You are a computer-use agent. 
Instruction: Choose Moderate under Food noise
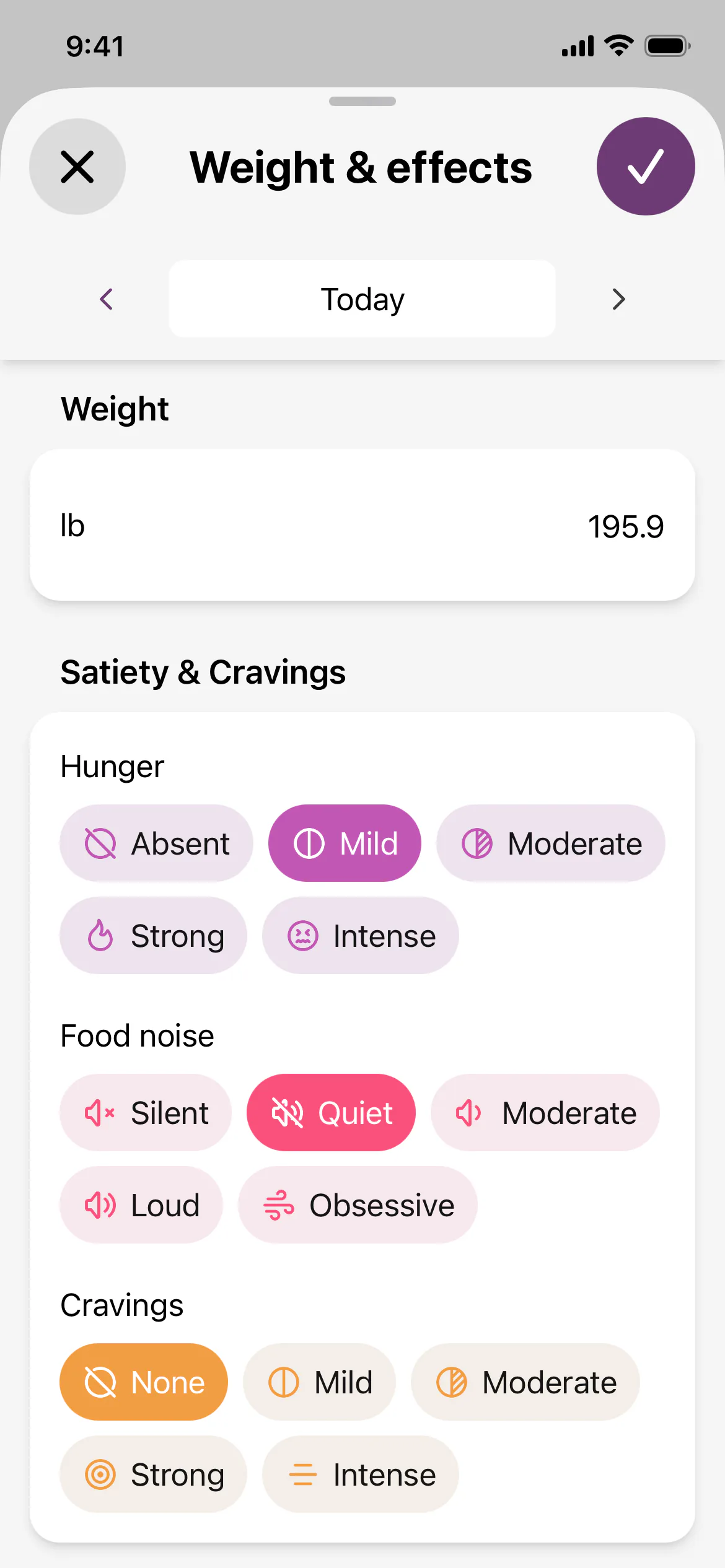[x=545, y=1113]
